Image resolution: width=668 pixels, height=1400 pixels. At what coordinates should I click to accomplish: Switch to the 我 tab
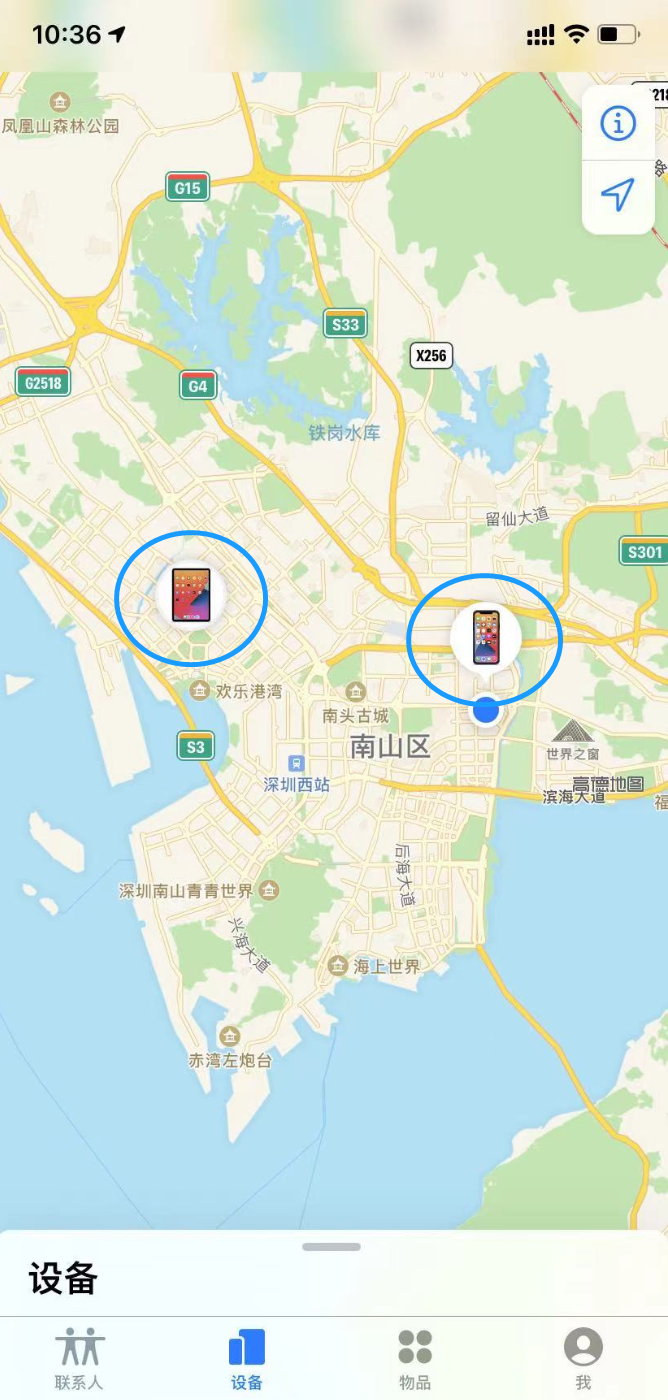coord(583,1358)
